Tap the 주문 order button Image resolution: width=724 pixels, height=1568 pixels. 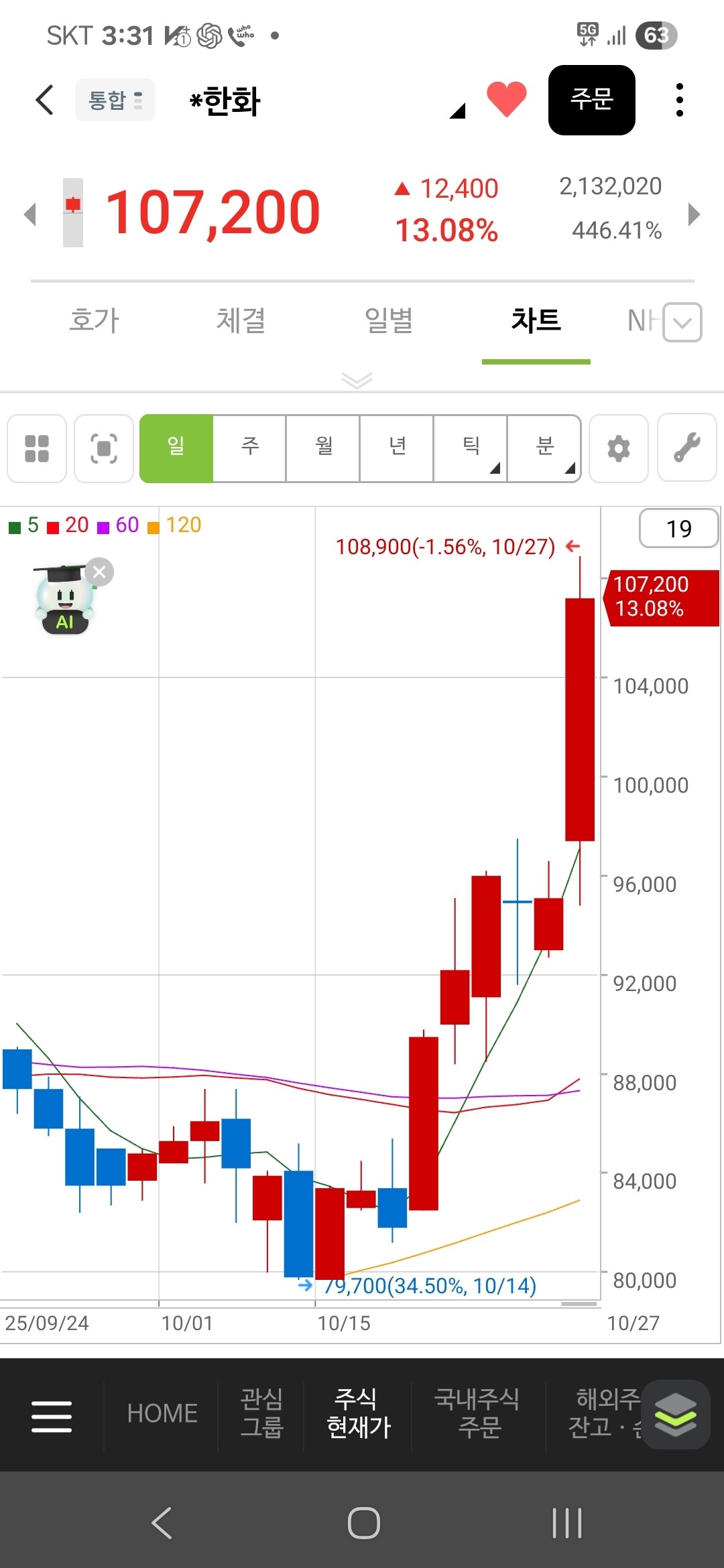click(x=591, y=100)
